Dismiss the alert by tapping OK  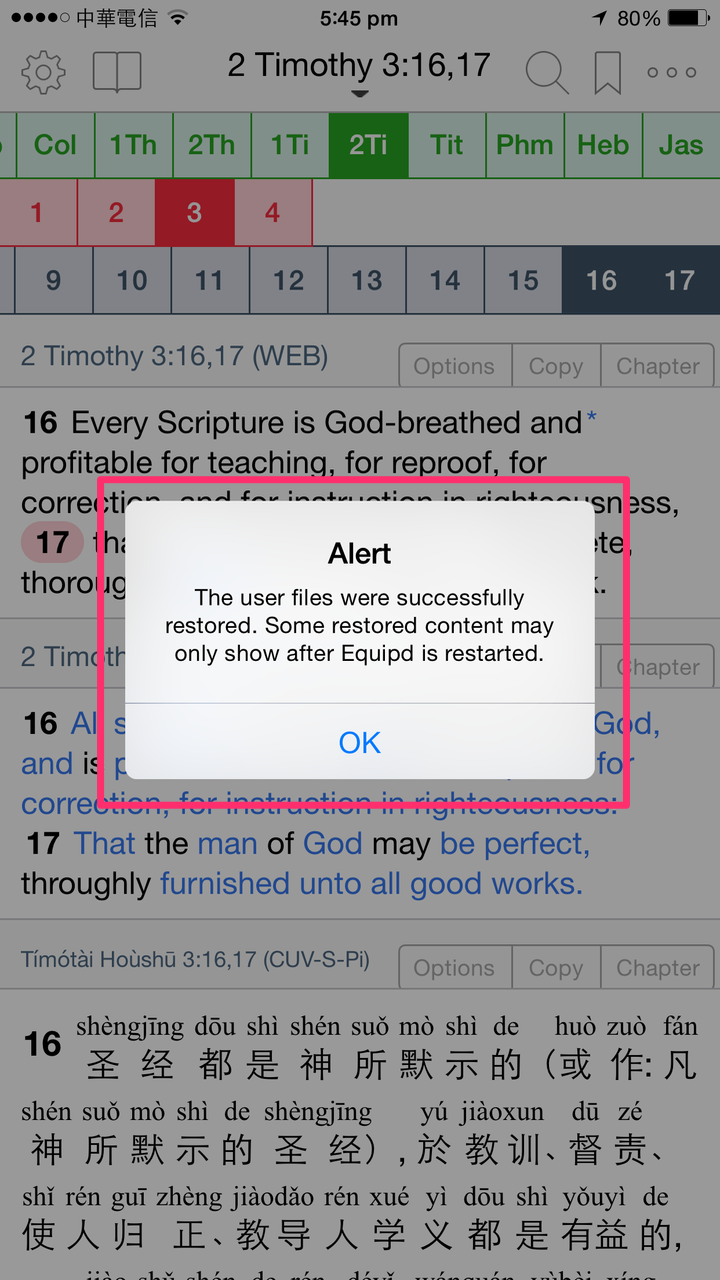360,742
